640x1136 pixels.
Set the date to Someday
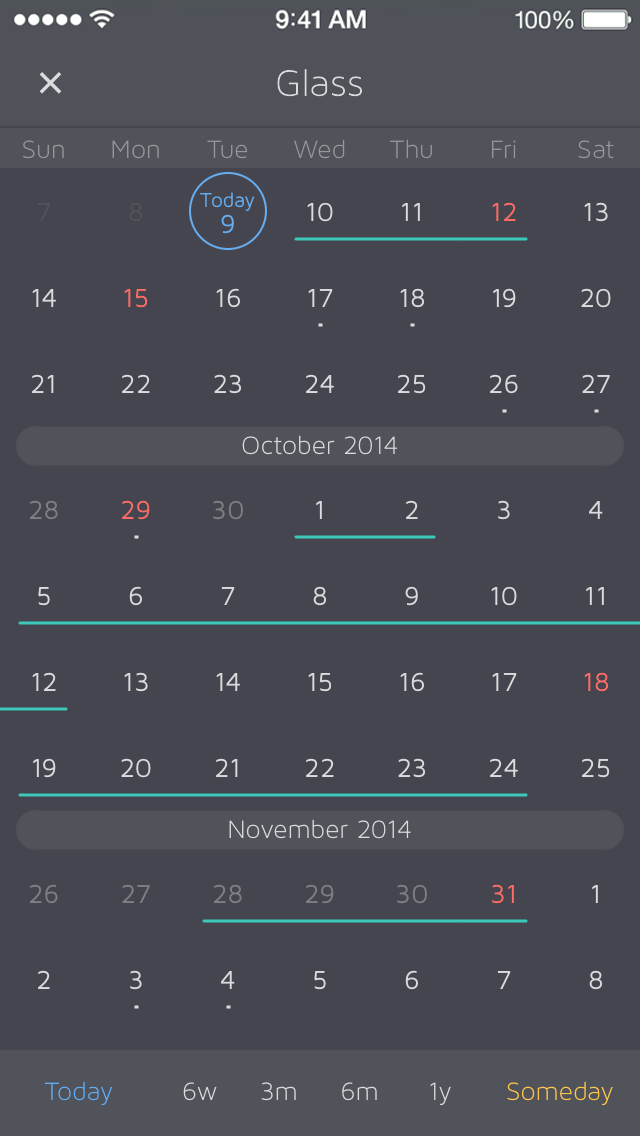(560, 1092)
